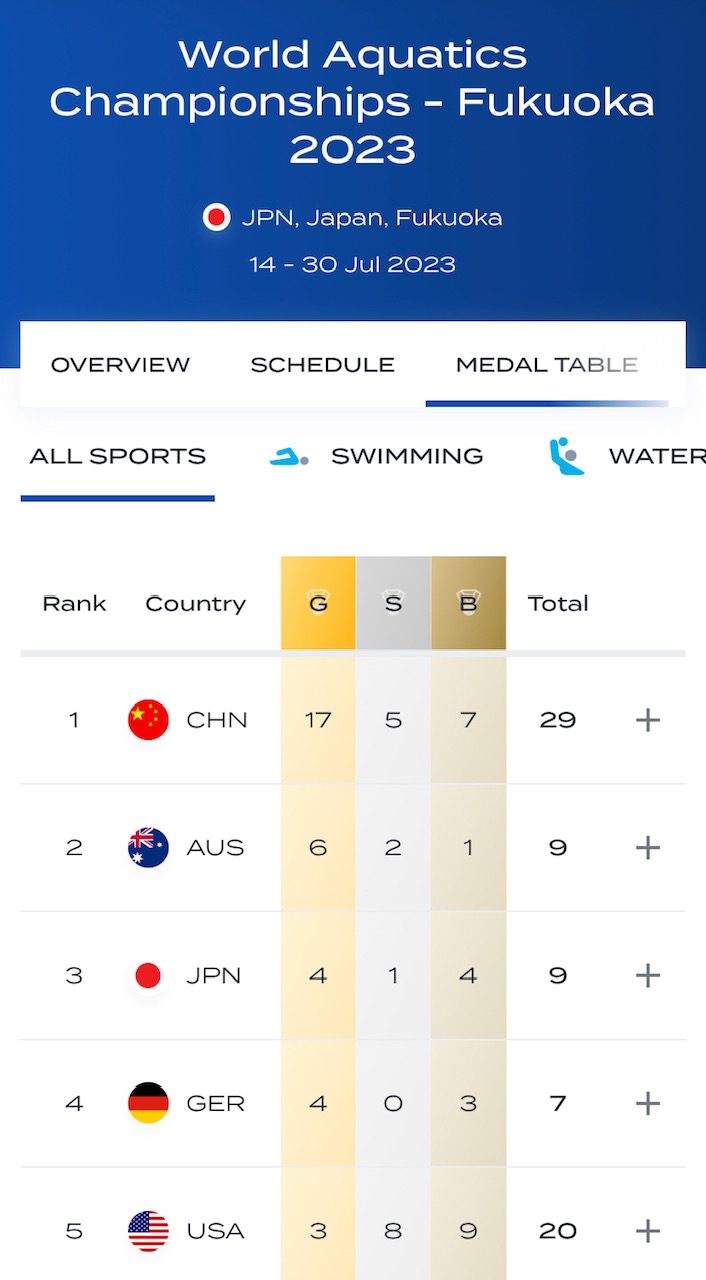
Task: Show medals for All Sports
Action: pos(118,457)
